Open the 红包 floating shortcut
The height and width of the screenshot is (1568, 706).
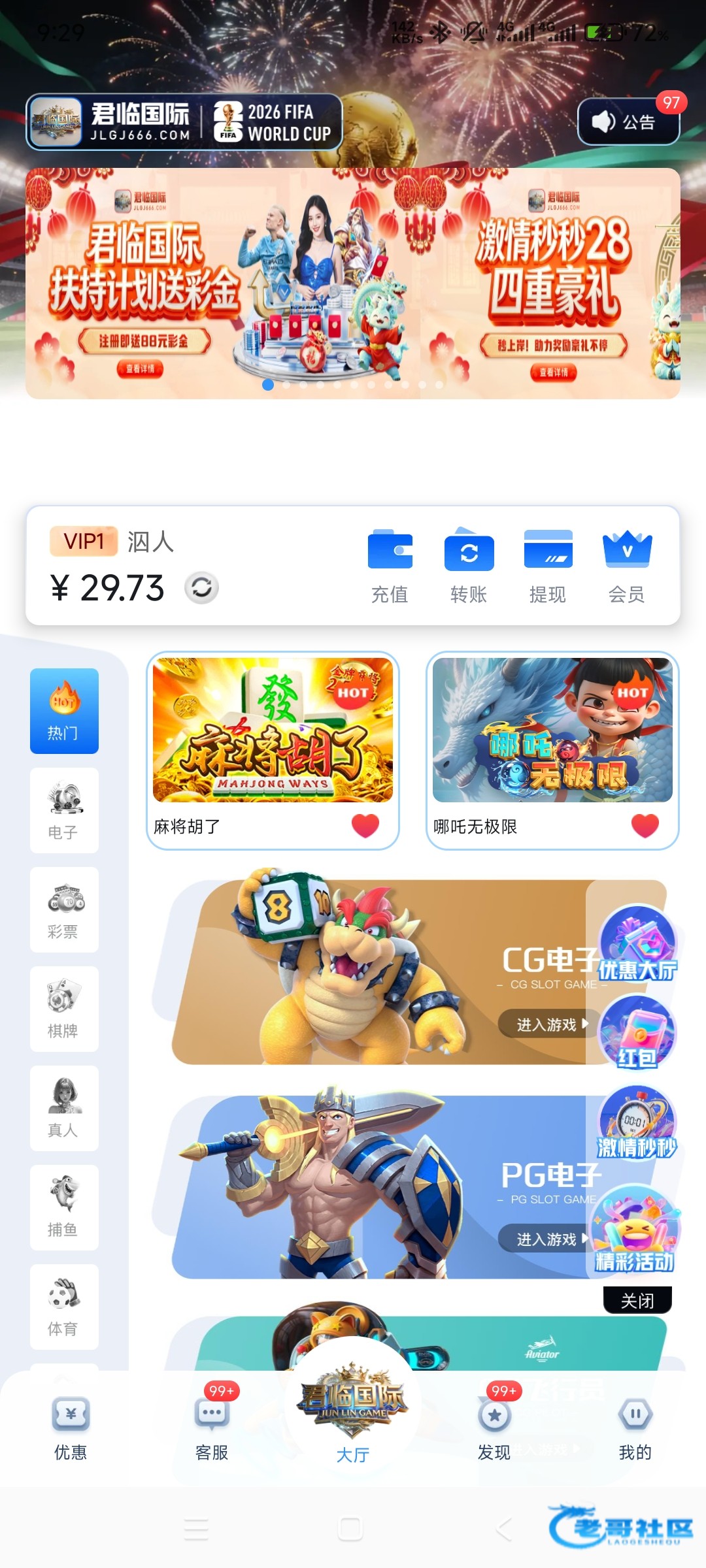(637, 1032)
